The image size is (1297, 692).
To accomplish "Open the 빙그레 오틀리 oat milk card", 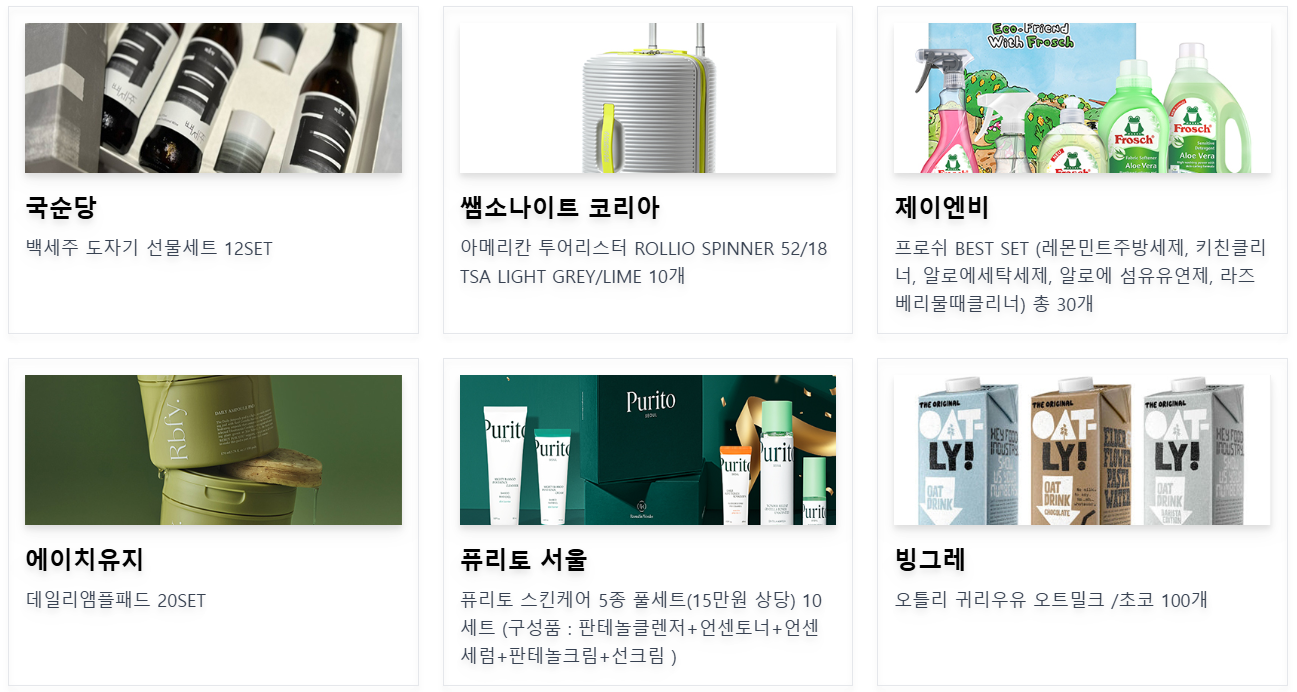I will [x=1082, y=520].
